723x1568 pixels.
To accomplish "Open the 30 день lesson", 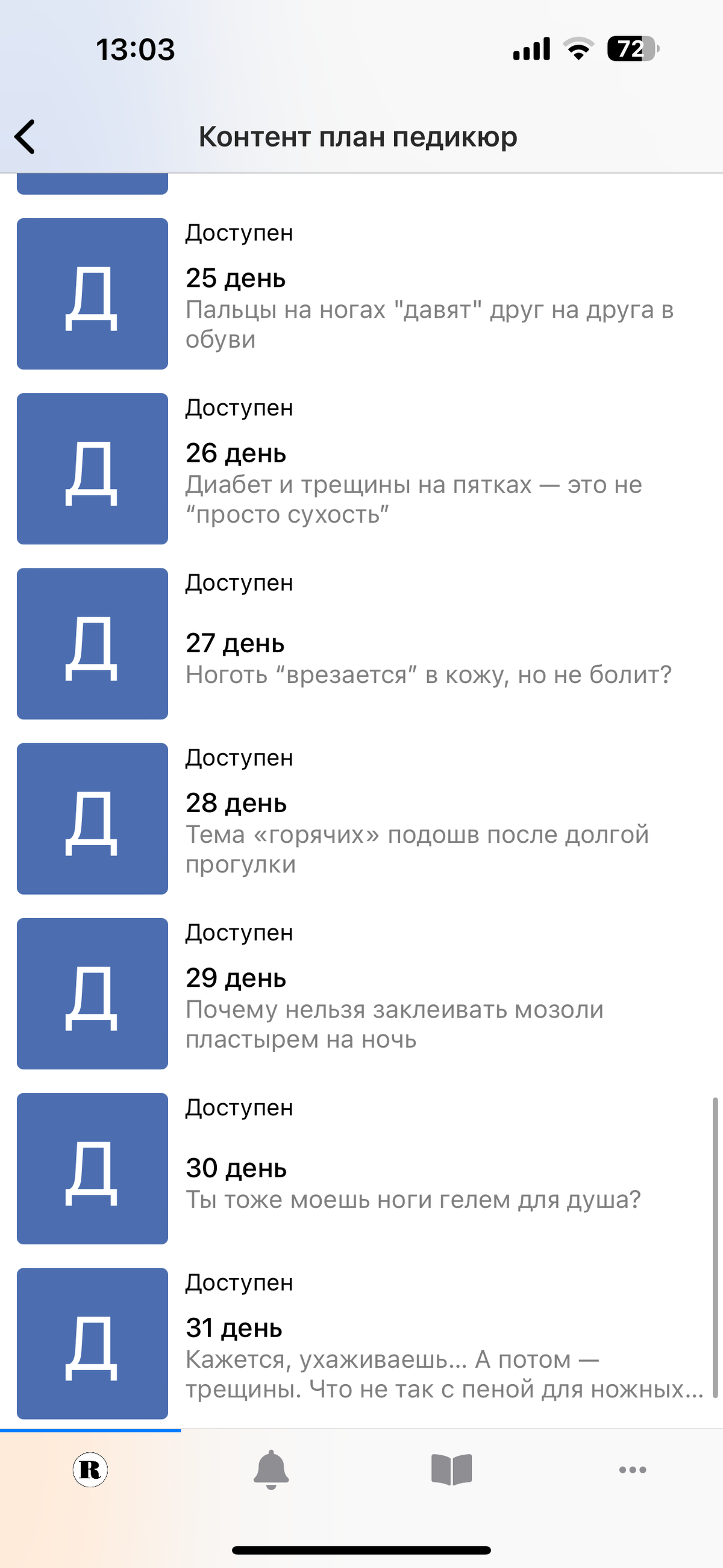I will coord(361,1169).
